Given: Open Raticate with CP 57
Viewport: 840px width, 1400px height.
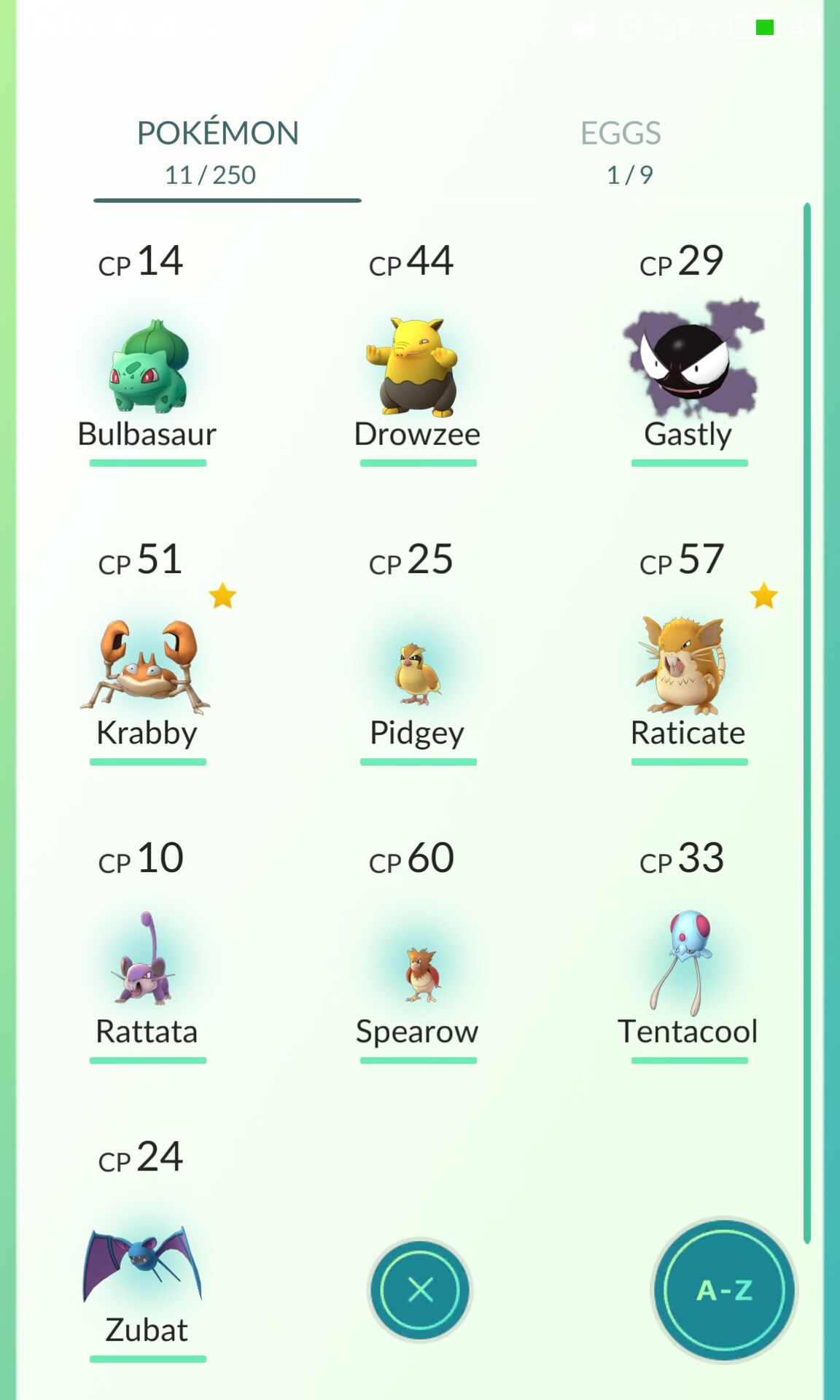Looking at the screenshot, I should [689, 653].
